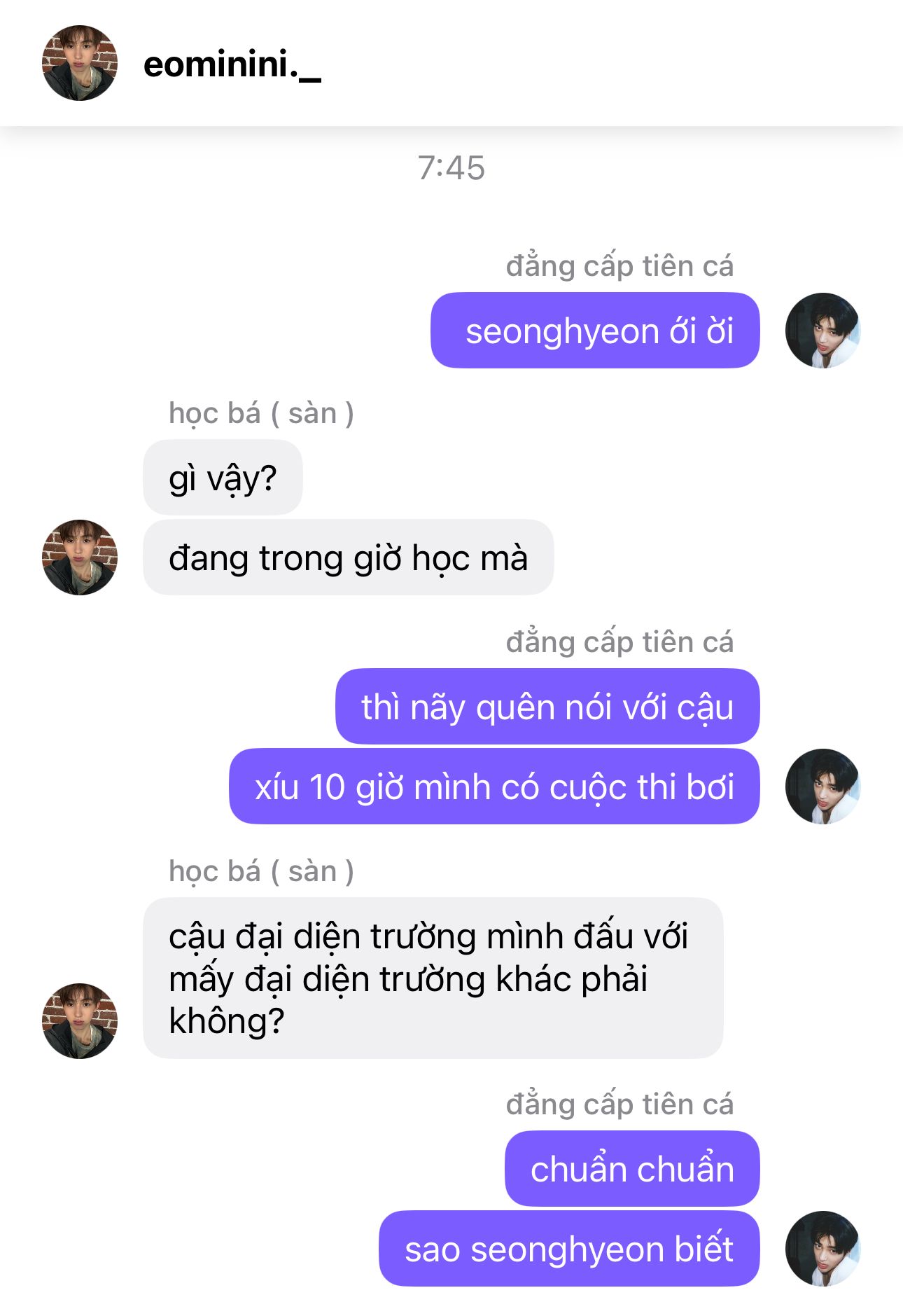Open sender avatar beside "seonghyeon ới ời" message

click(822, 331)
